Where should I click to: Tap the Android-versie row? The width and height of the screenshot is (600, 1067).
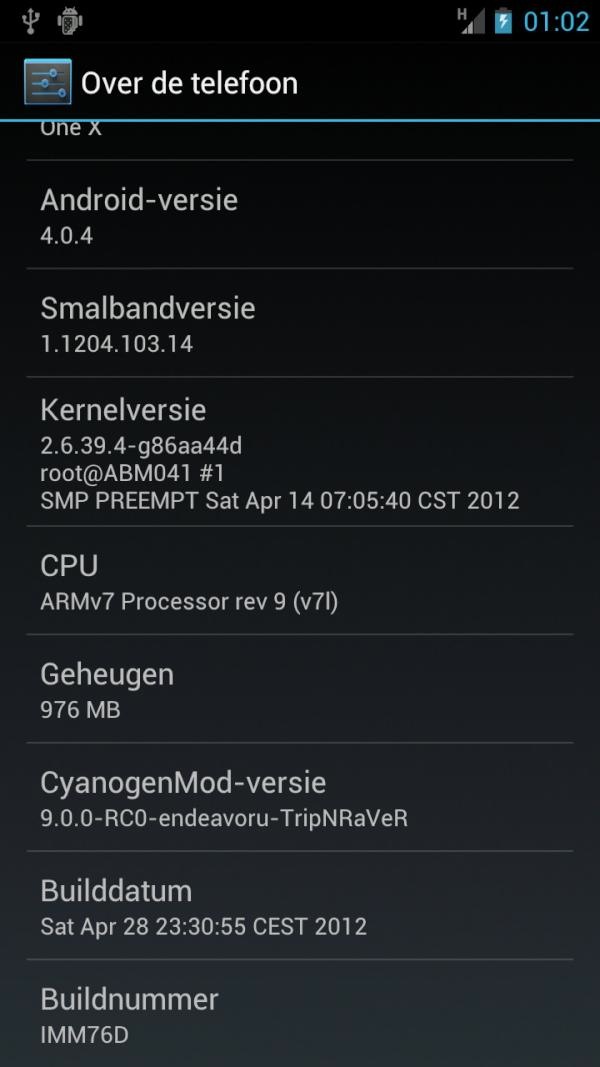[x=300, y=215]
